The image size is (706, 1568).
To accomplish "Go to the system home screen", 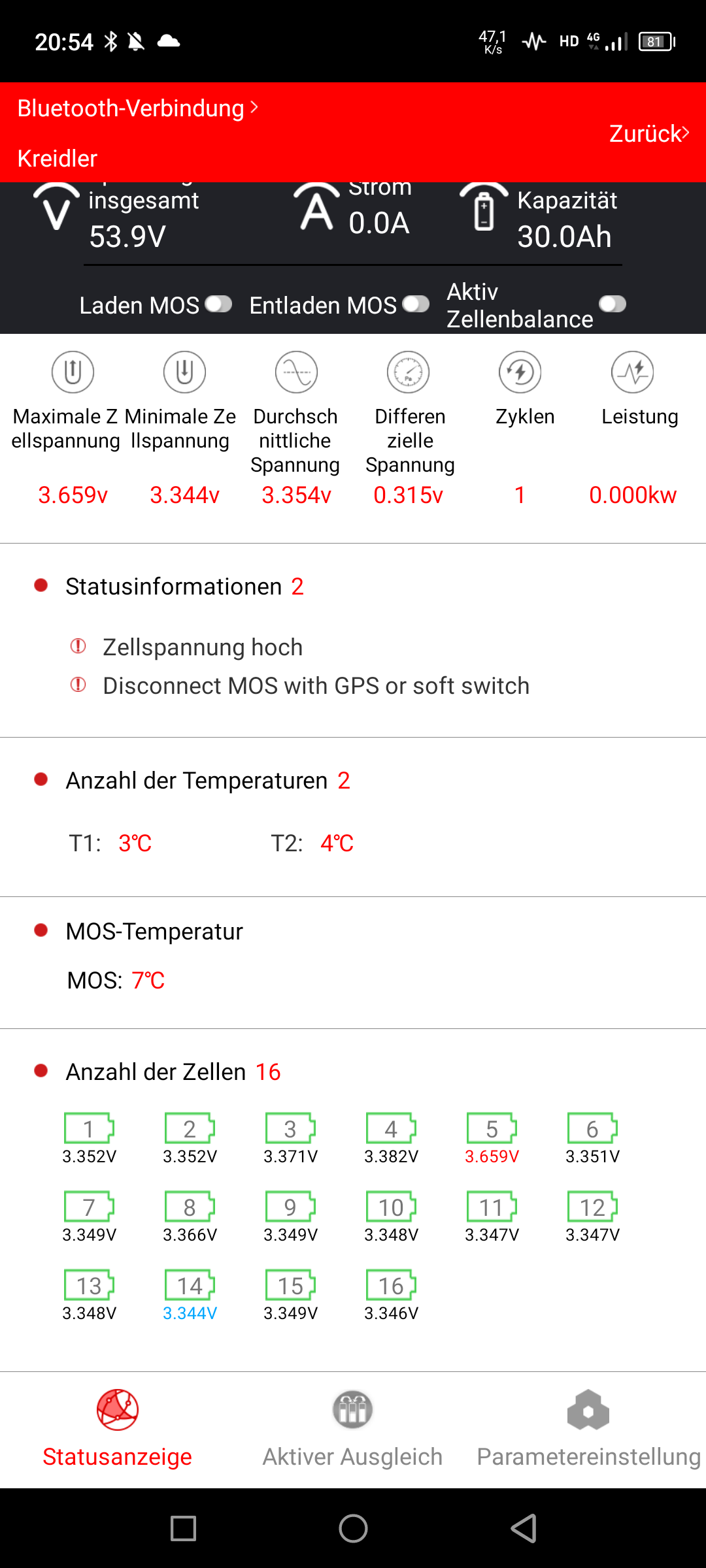I will coord(353,1528).
